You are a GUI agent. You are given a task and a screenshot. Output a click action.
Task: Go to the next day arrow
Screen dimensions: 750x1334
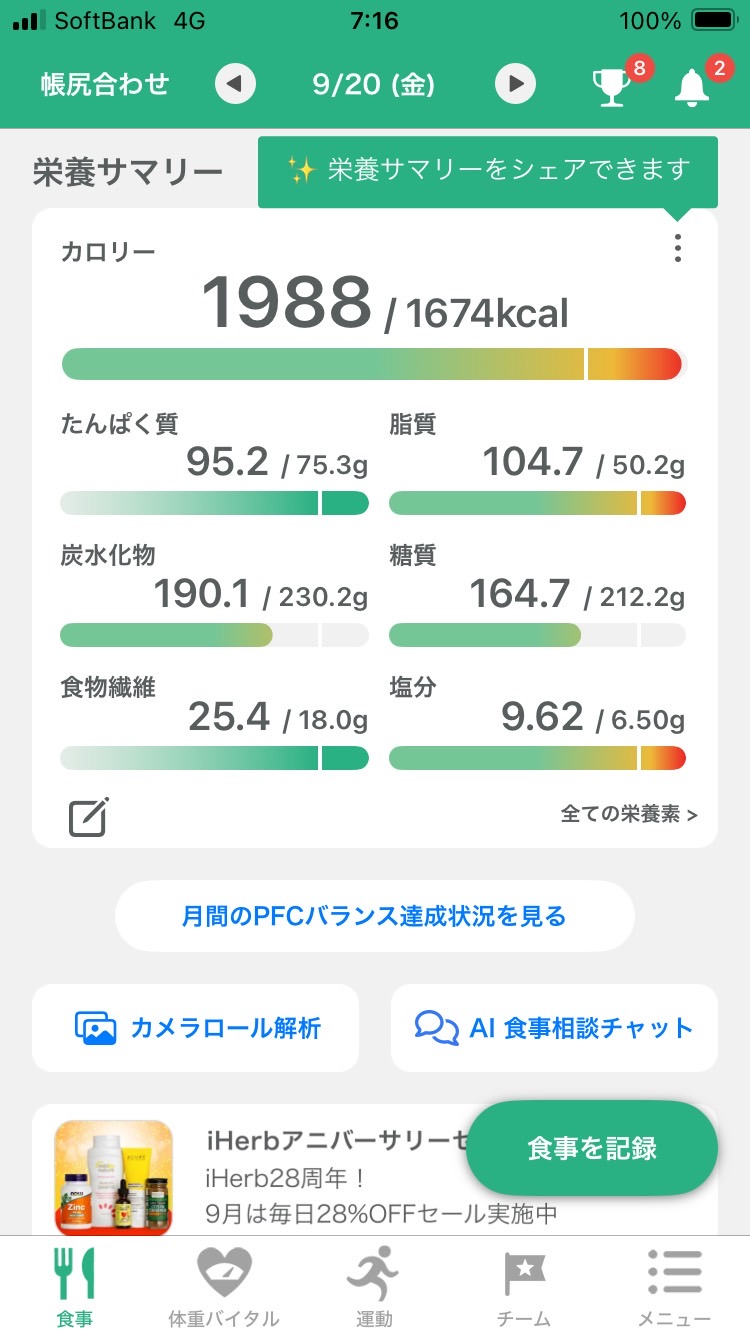515,84
